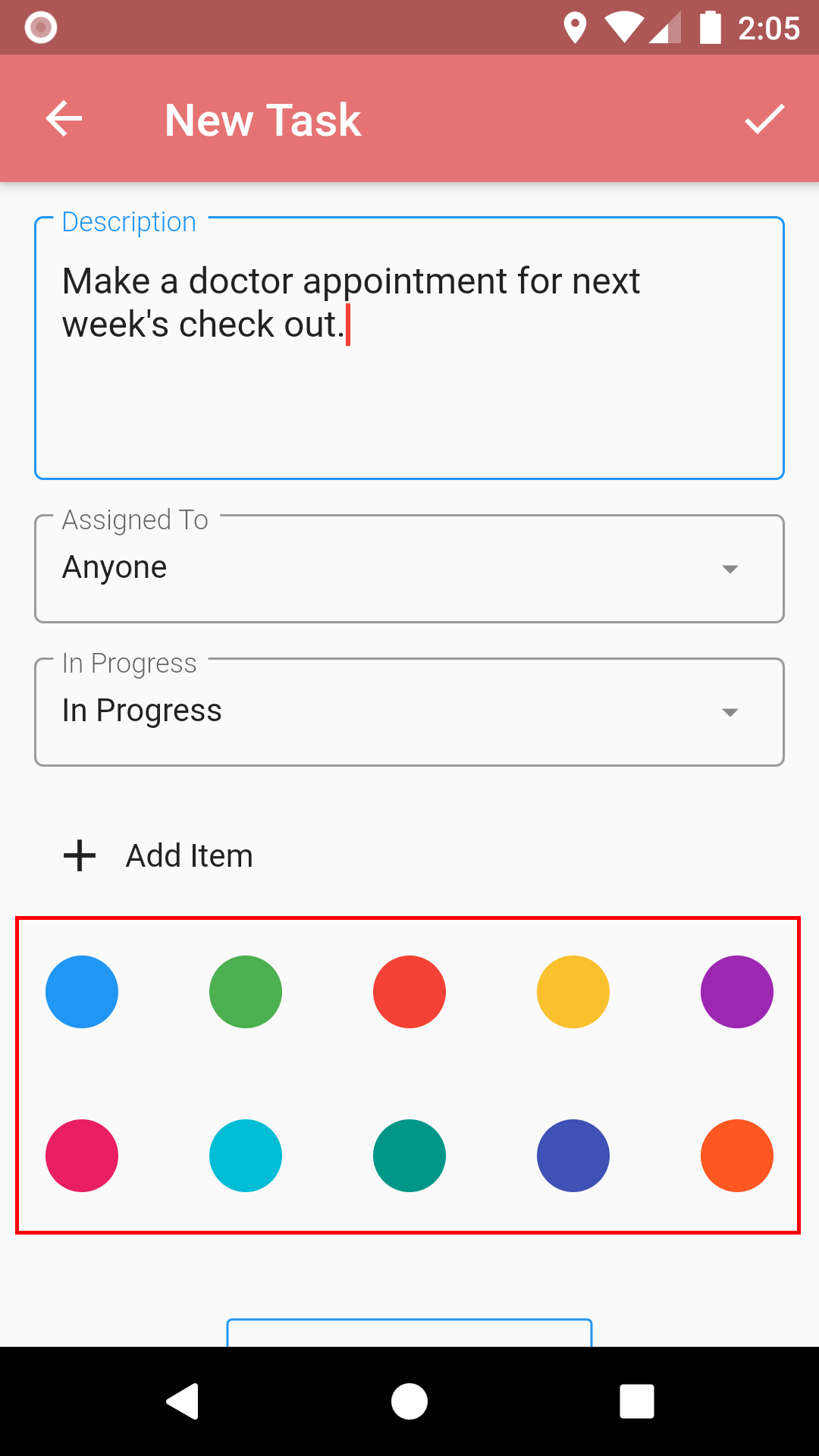Open the In Progress status dropdown

(409, 712)
